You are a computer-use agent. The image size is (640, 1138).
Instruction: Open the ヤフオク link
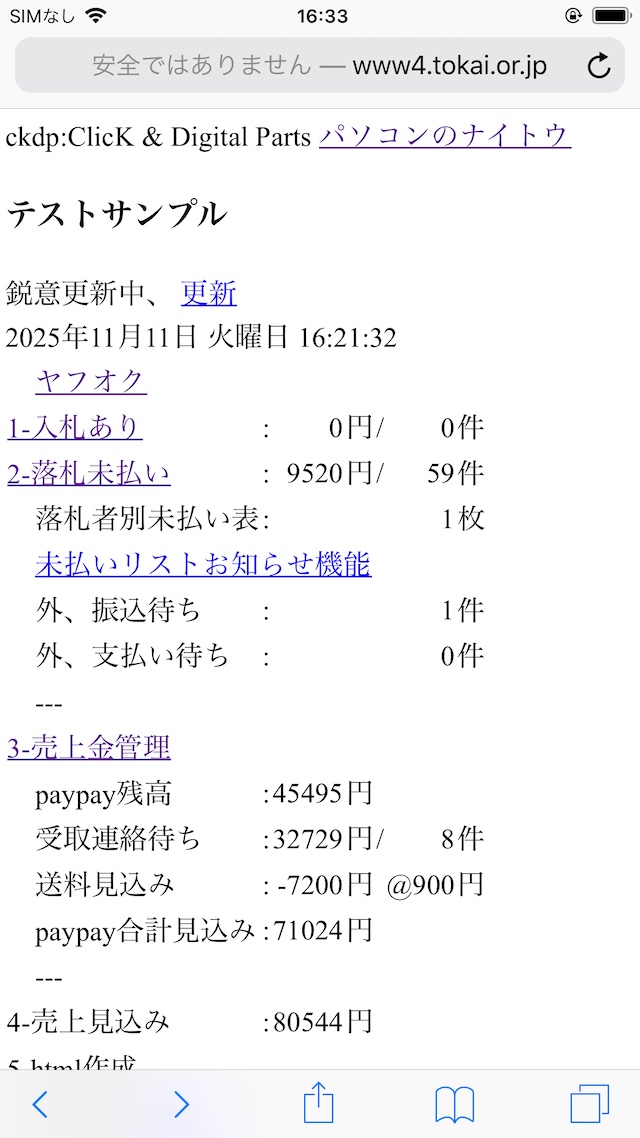91,381
